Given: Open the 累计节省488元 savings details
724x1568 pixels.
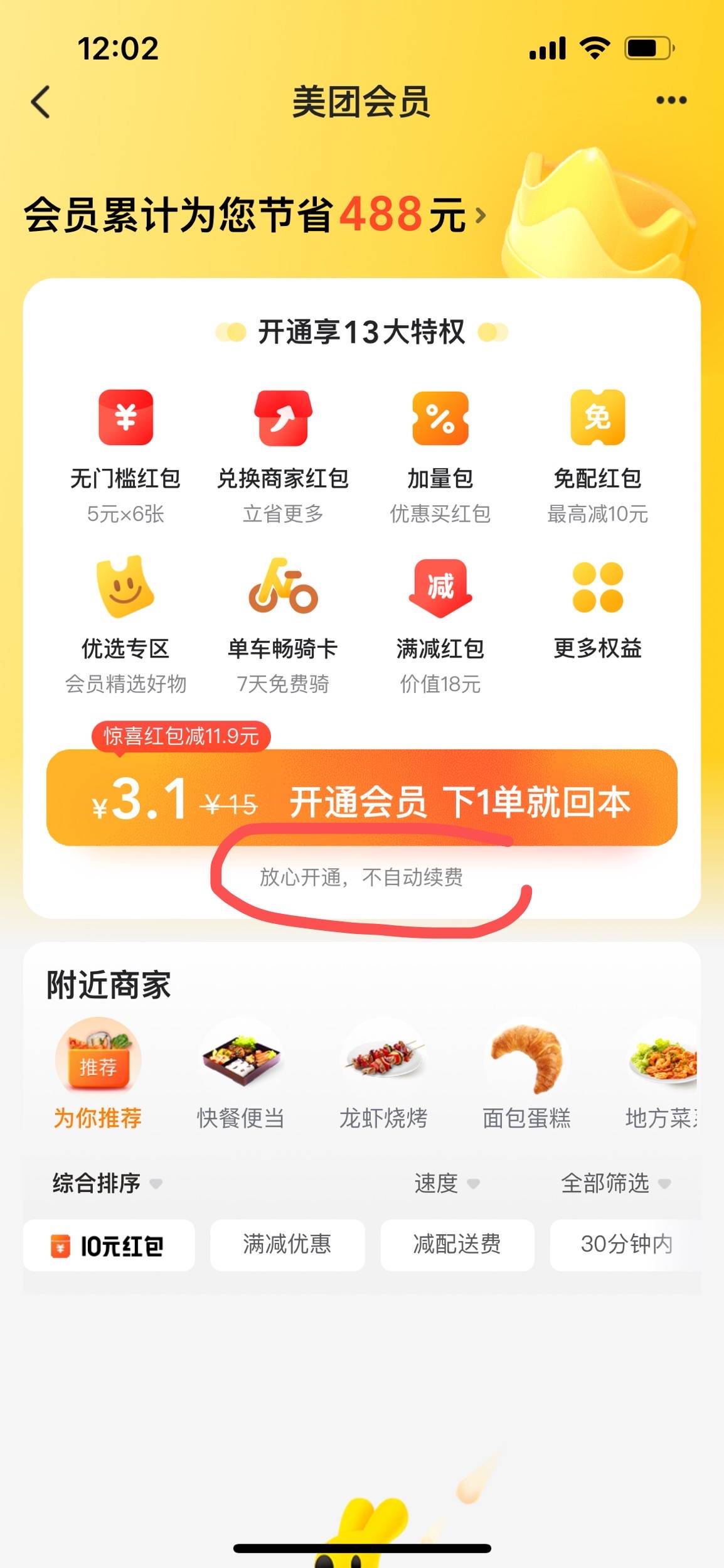Looking at the screenshot, I should tap(254, 215).
